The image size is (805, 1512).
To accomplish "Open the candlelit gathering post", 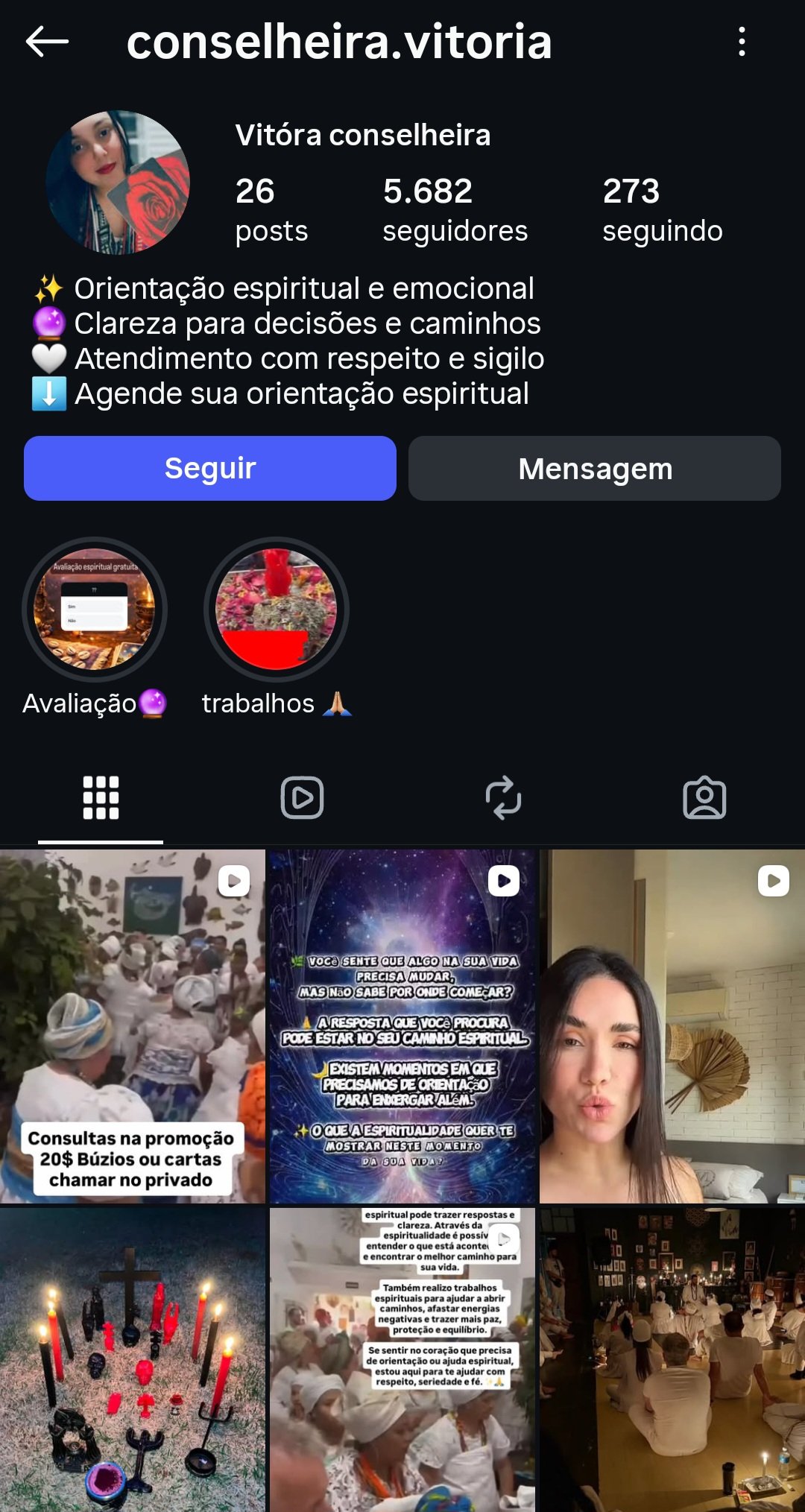I will pyautogui.click(x=672, y=1360).
